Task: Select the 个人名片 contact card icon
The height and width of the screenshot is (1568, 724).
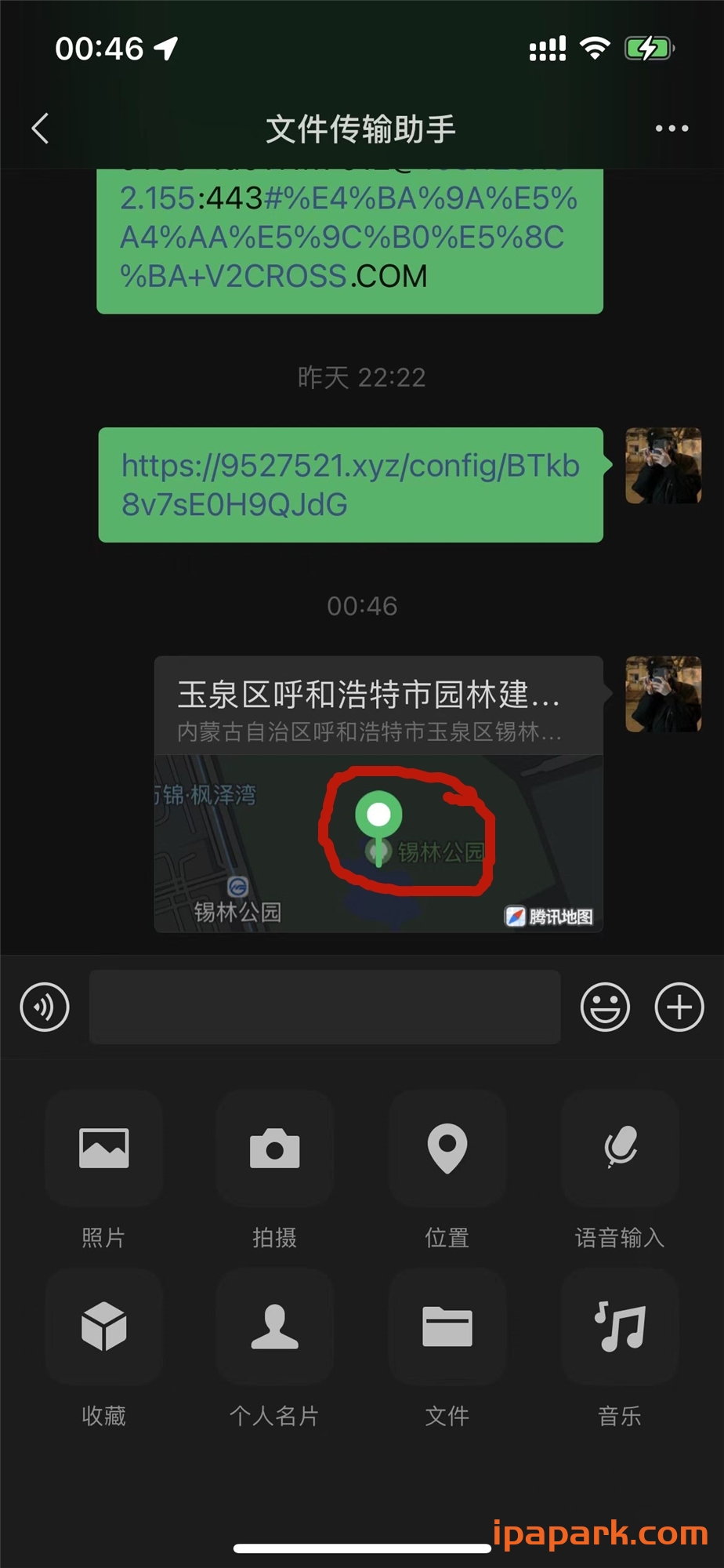Action: pos(275,1327)
